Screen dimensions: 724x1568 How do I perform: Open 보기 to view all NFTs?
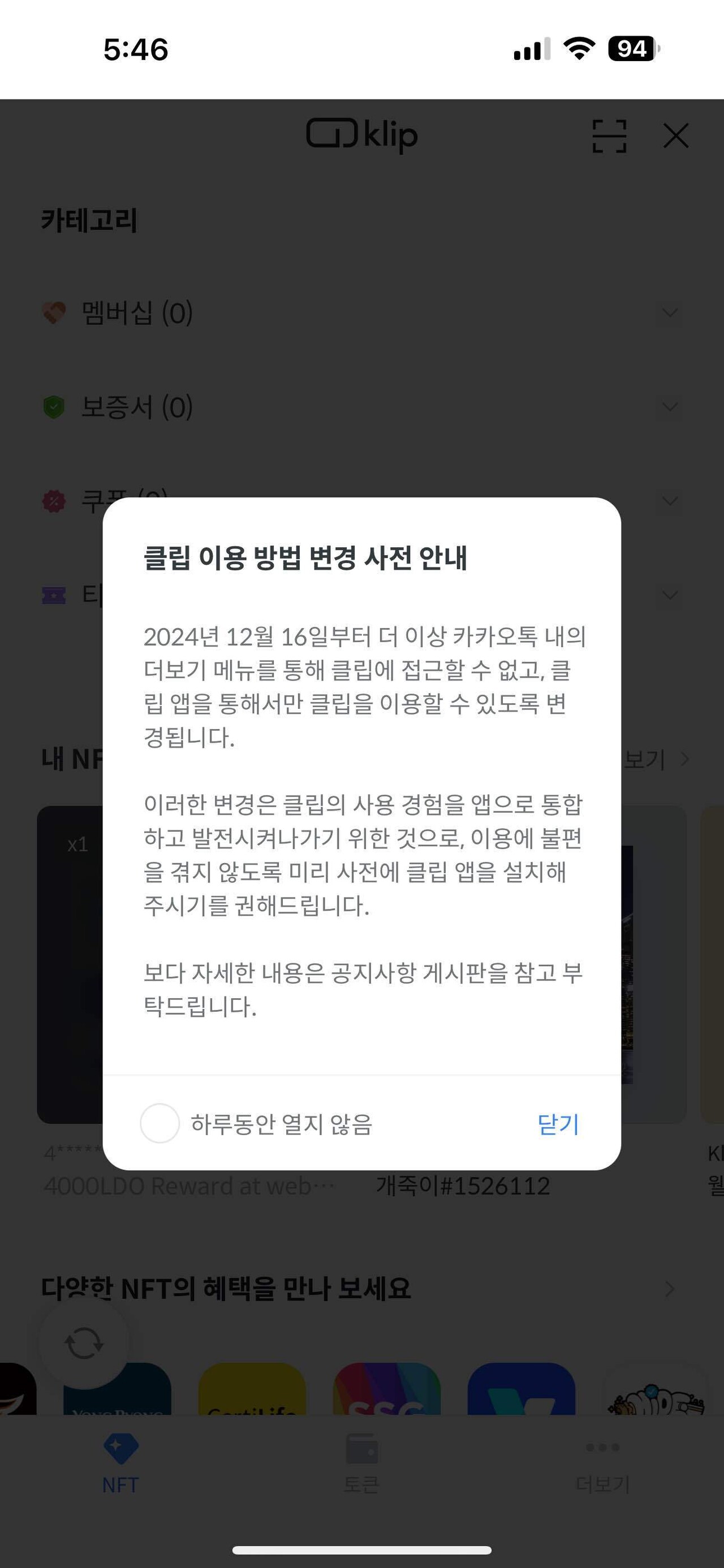652,759
